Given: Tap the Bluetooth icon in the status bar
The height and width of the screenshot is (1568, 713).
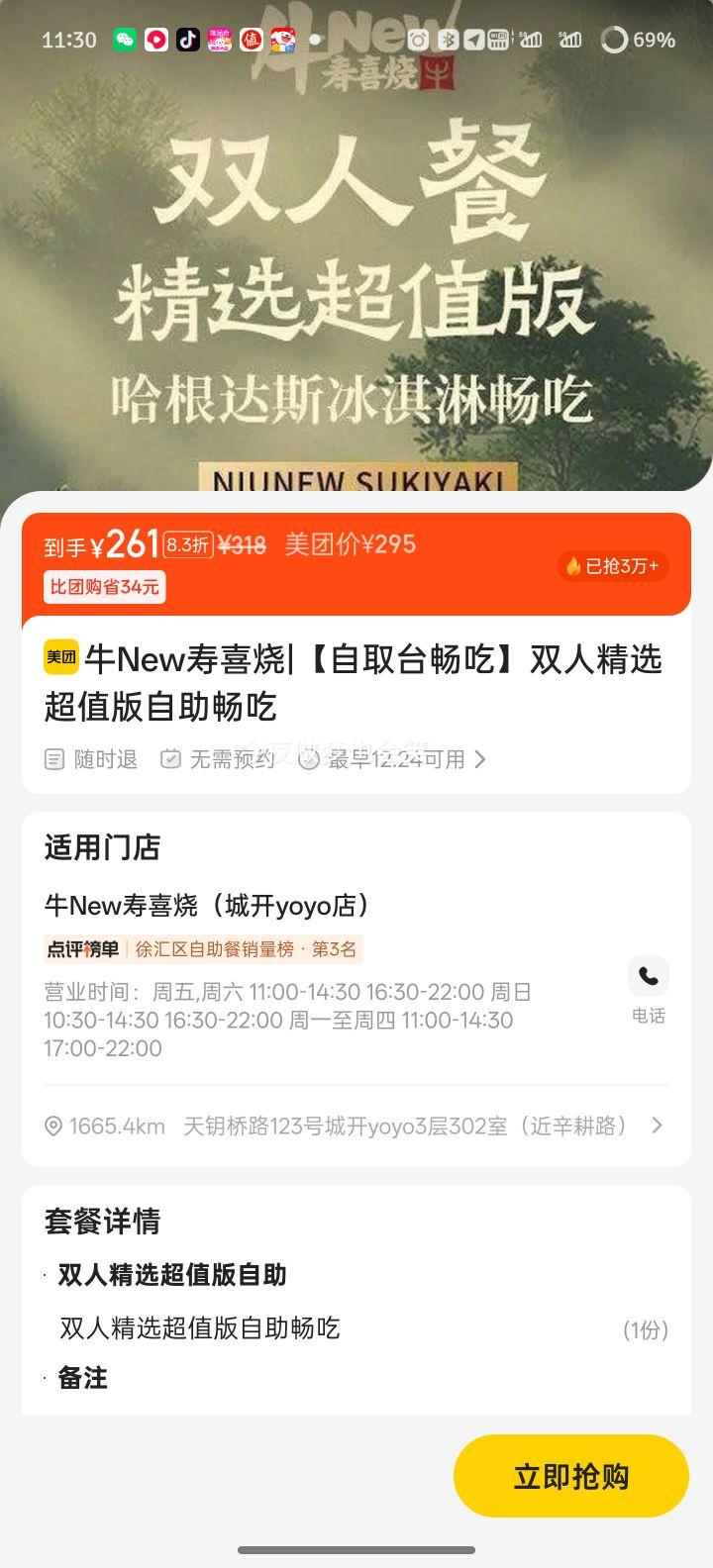Looking at the screenshot, I should 449,40.
